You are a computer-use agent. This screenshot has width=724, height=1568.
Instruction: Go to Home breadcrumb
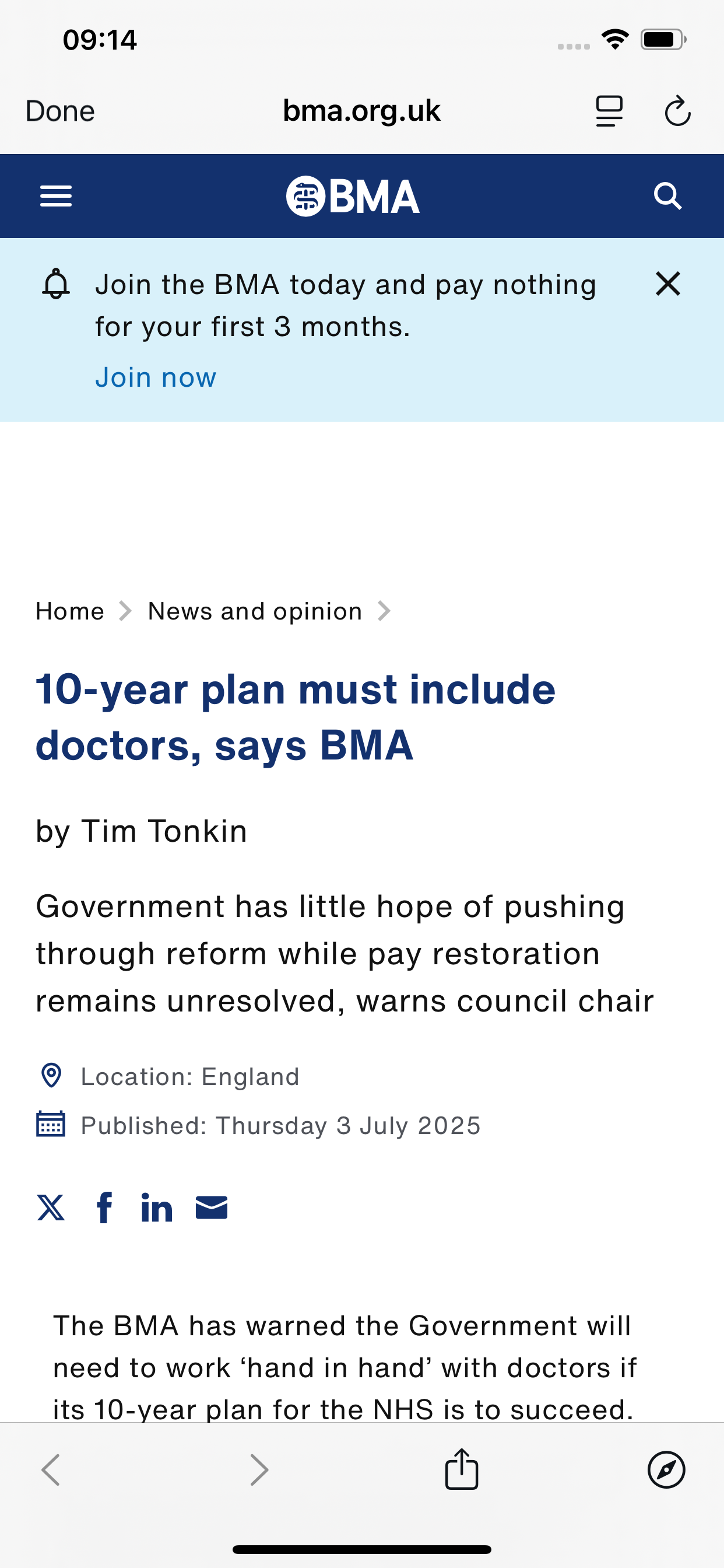click(70, 611)
